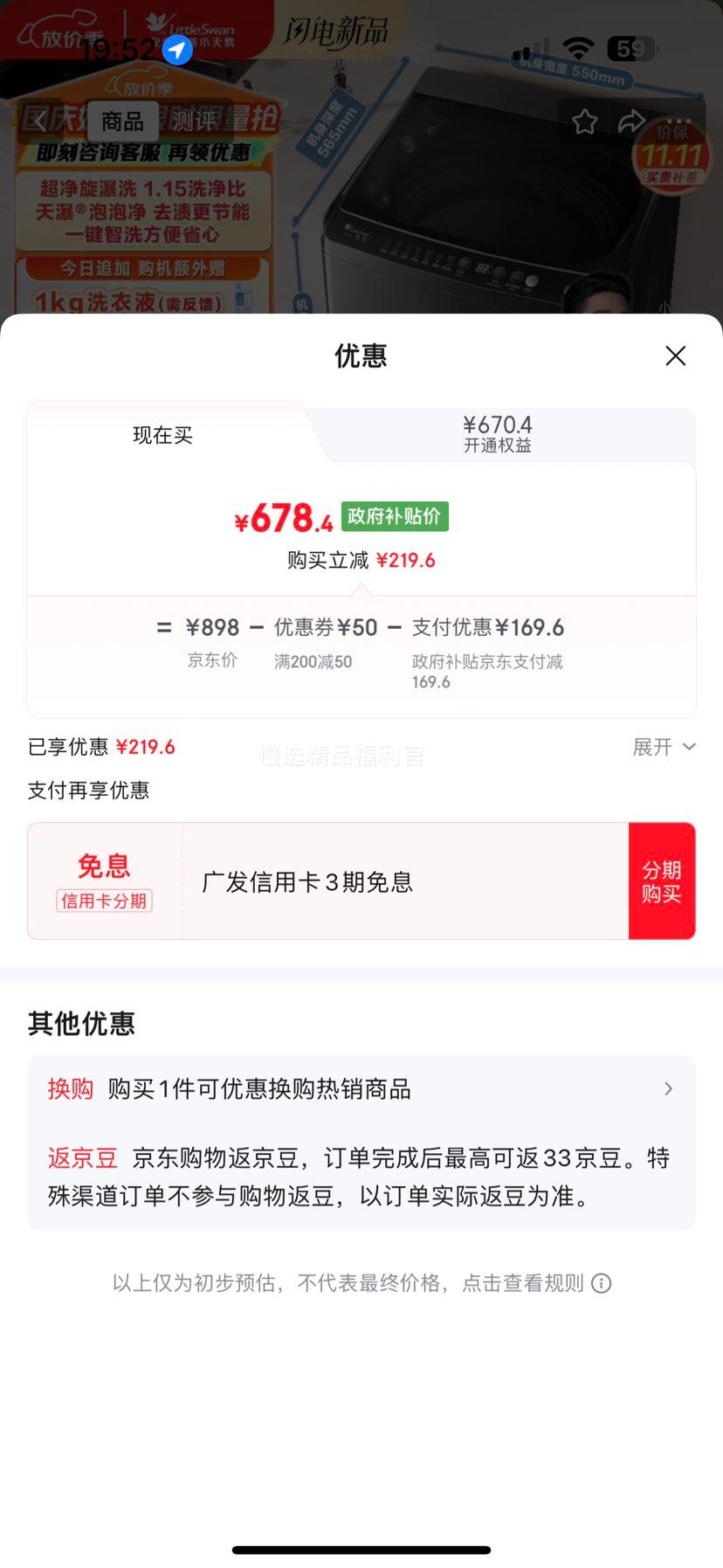The width and height of the screenshot is (723, 1568).
Task: Expand 已享优惠 details with 展开
Action: [664, 747]
